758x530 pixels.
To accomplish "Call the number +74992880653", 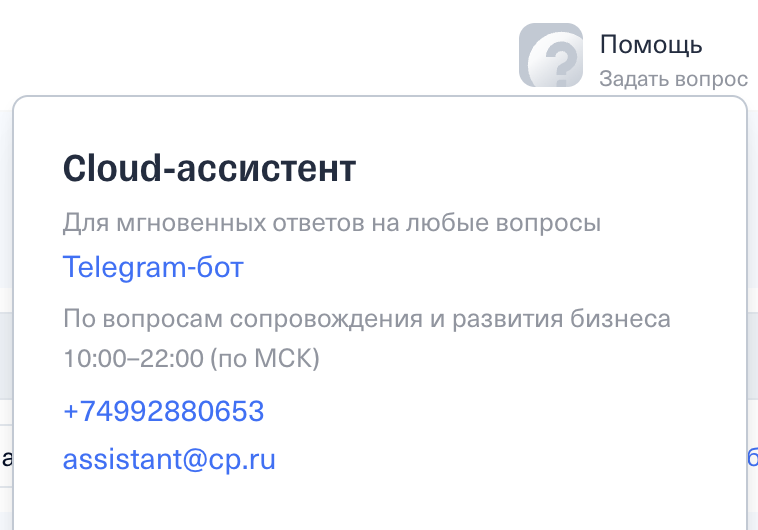I will [163, 411].
